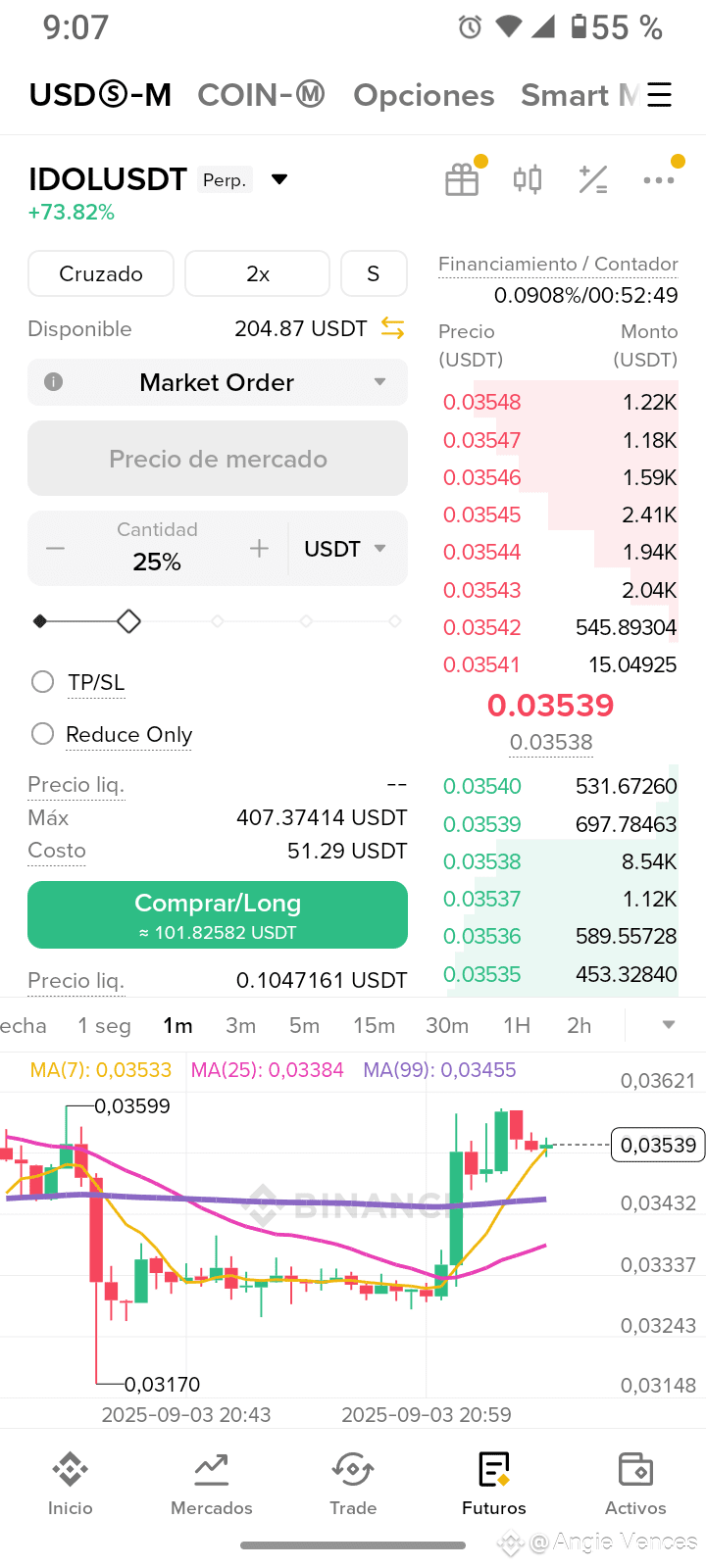Switch to the Opciones tab
The image size is (706, 1568).
point(424,95)
